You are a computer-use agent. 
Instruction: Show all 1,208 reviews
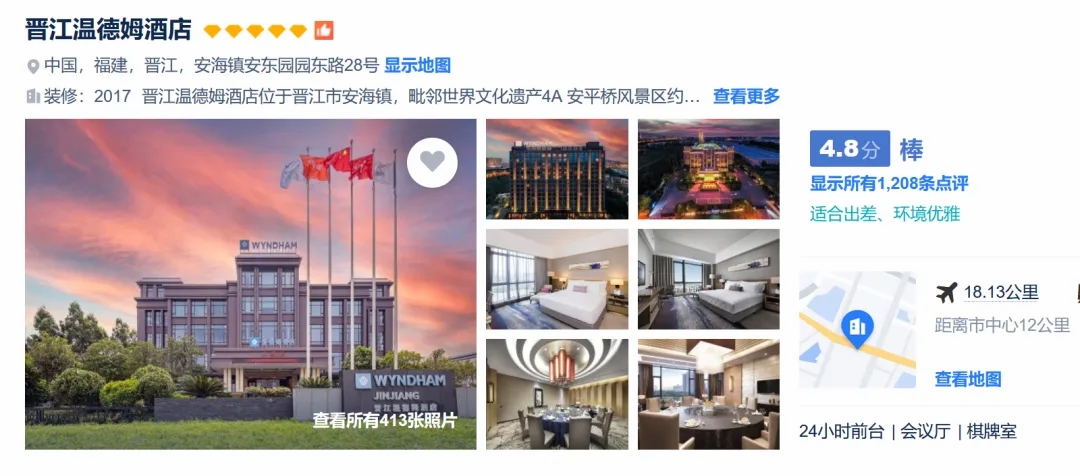888,184
